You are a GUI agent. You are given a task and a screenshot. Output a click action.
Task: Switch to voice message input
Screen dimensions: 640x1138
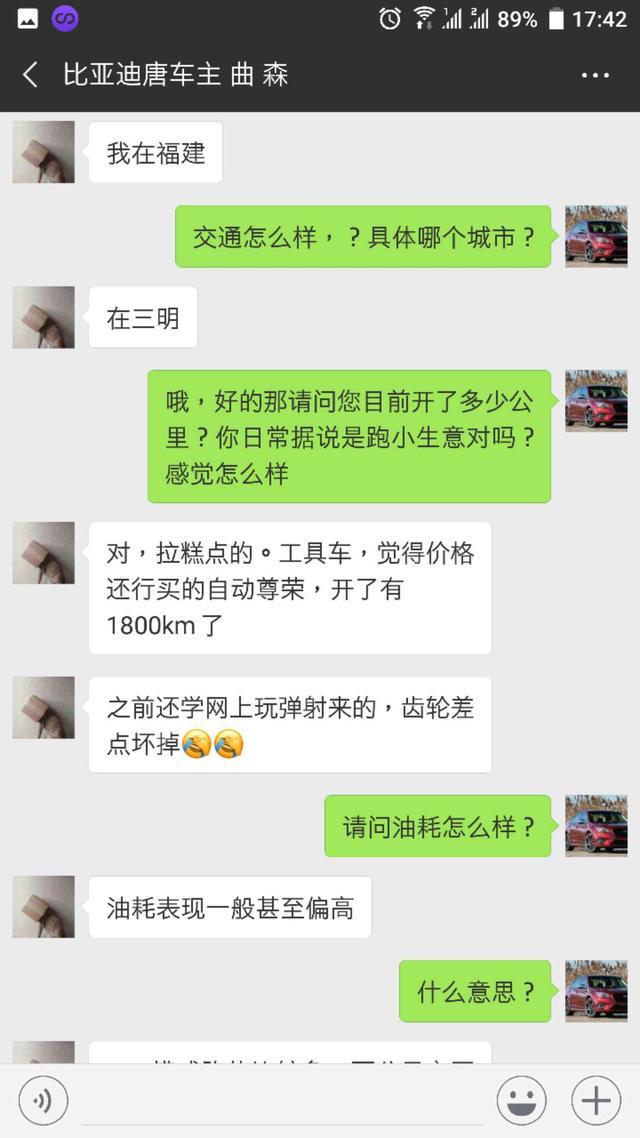point(43,1101)
